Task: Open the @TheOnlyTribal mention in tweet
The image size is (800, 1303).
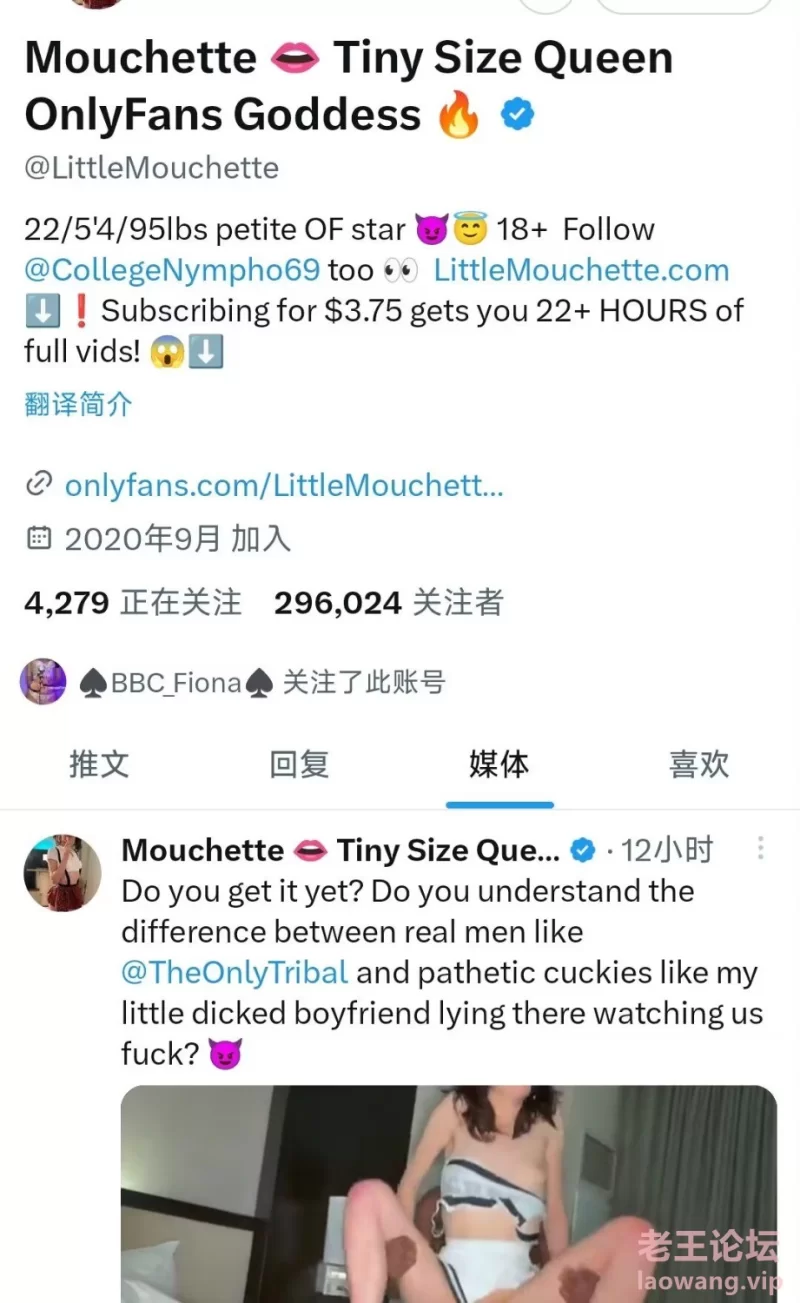Action: (234, 973)
